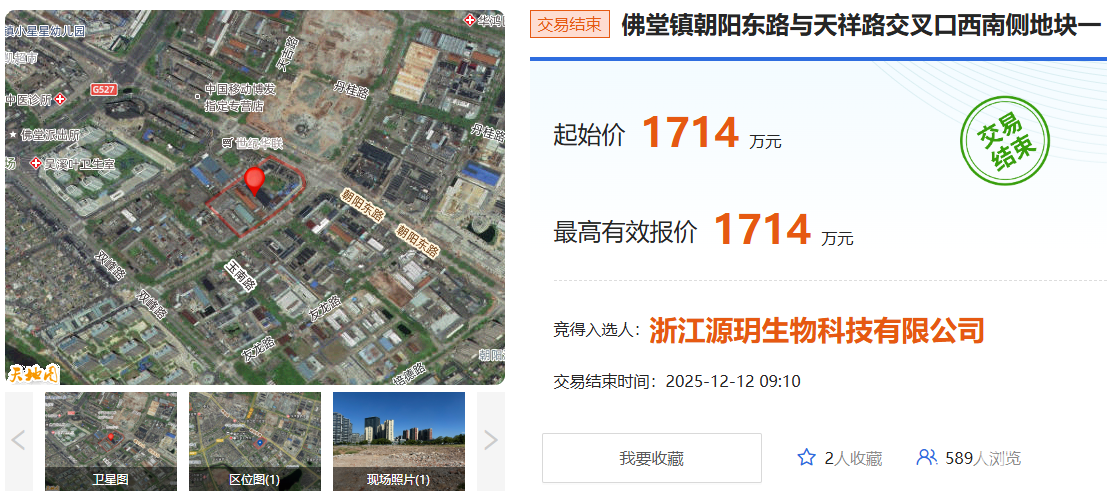Image resolution: width=1115 pixels, height=500 pixels.
Task: Show next gallery thumbnails
Action: (490, 440)
